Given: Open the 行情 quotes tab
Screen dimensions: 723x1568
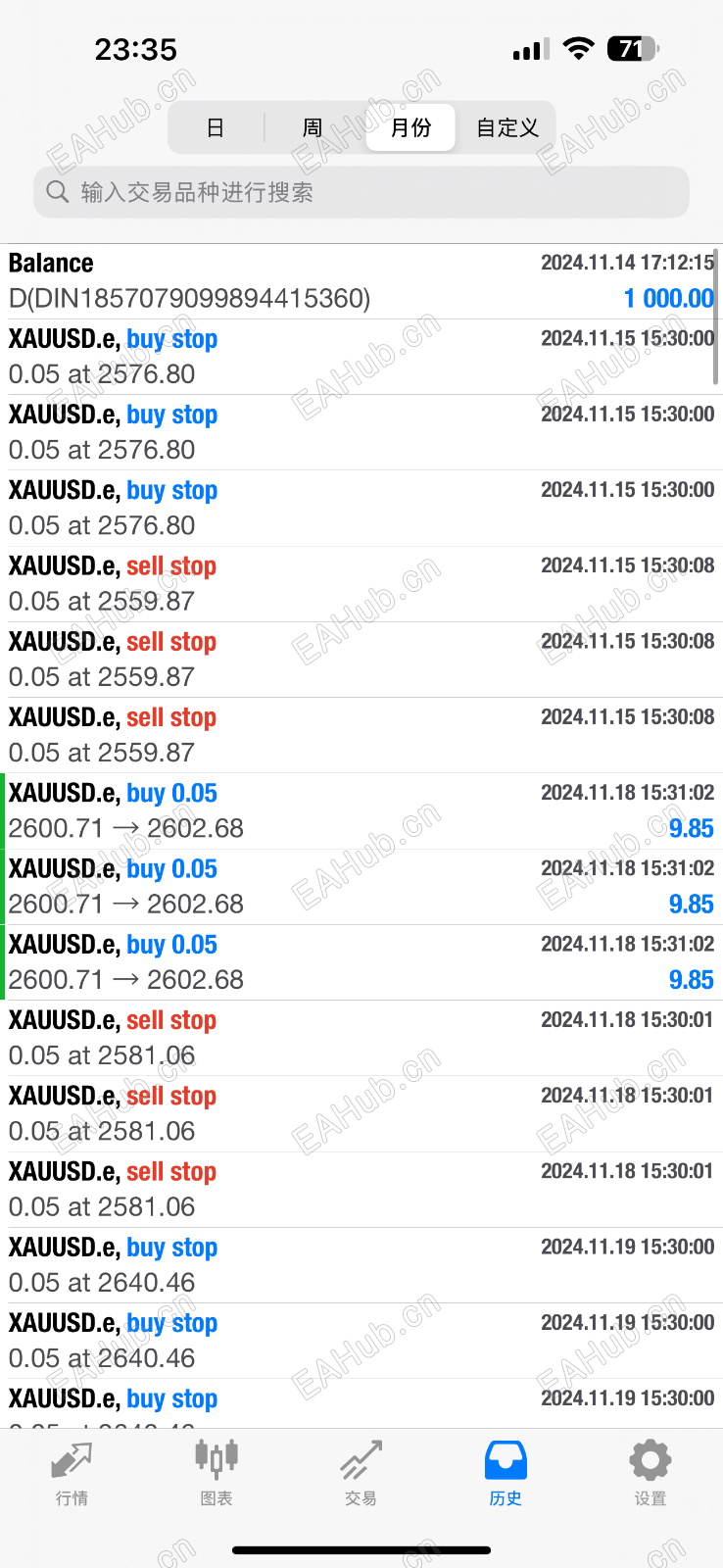Looking at the screenshot, I should pyautogui.click(x=72, y=1473).
